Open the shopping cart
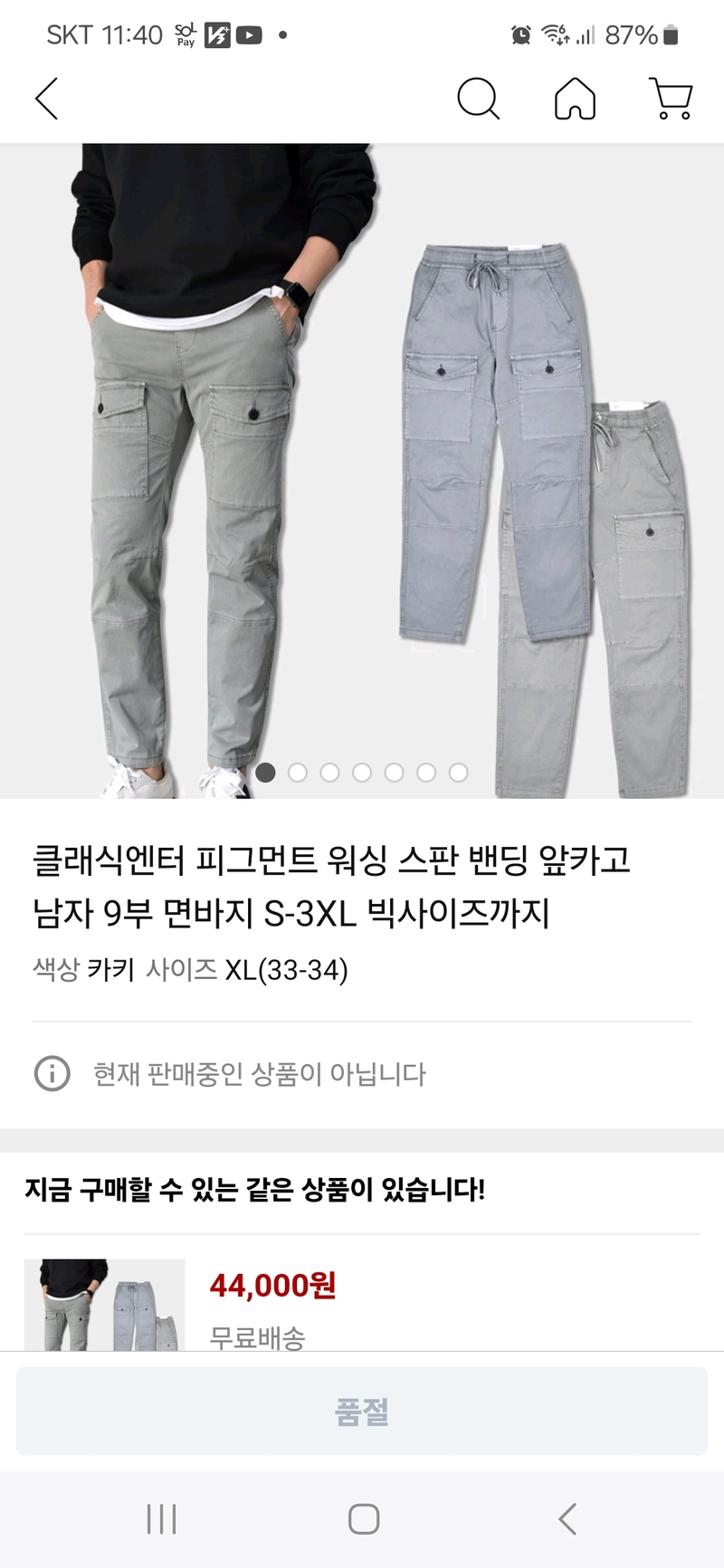This screenshot has height=1568, width=724. (672, 98)
